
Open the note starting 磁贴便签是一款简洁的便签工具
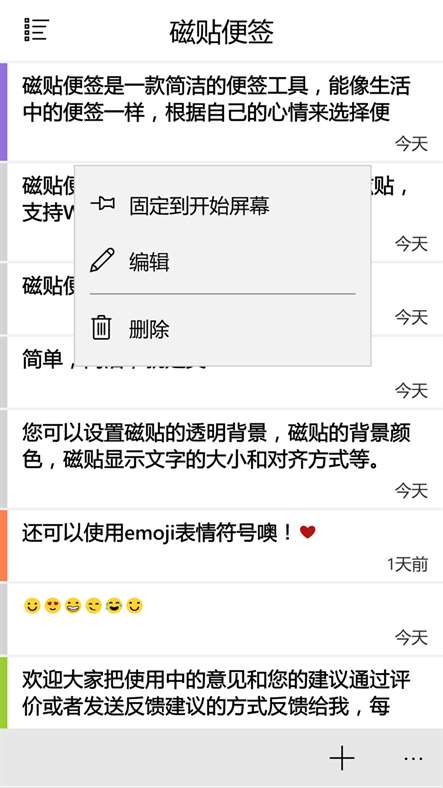(222, 112)
